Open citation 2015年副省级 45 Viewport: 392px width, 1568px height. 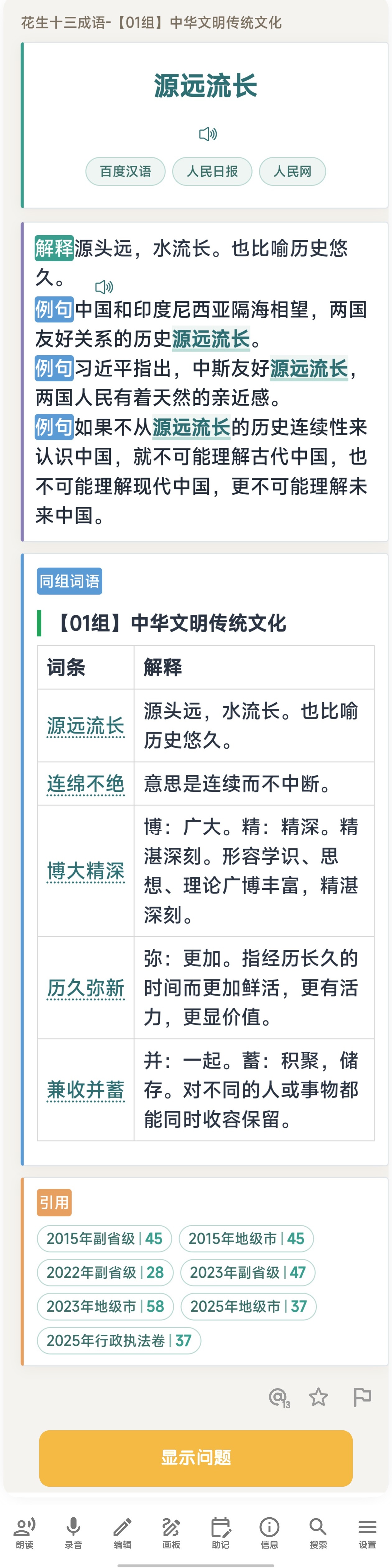pos(105,1239)
